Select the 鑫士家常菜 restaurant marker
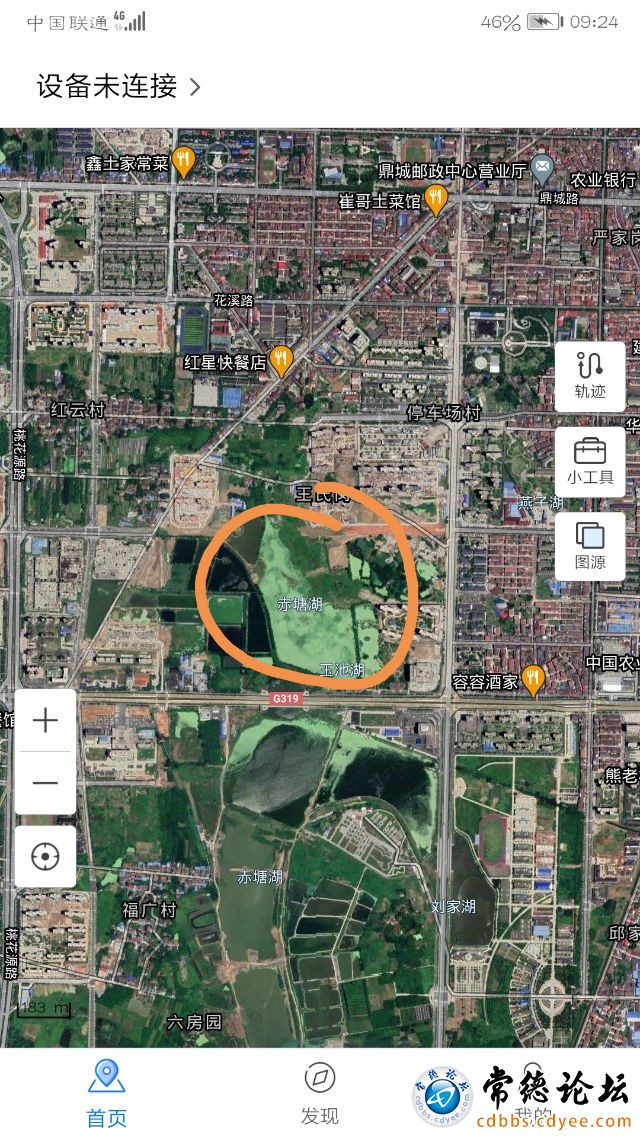The width and height of the screenshot is (640, 1137). [x=183, y=160]
